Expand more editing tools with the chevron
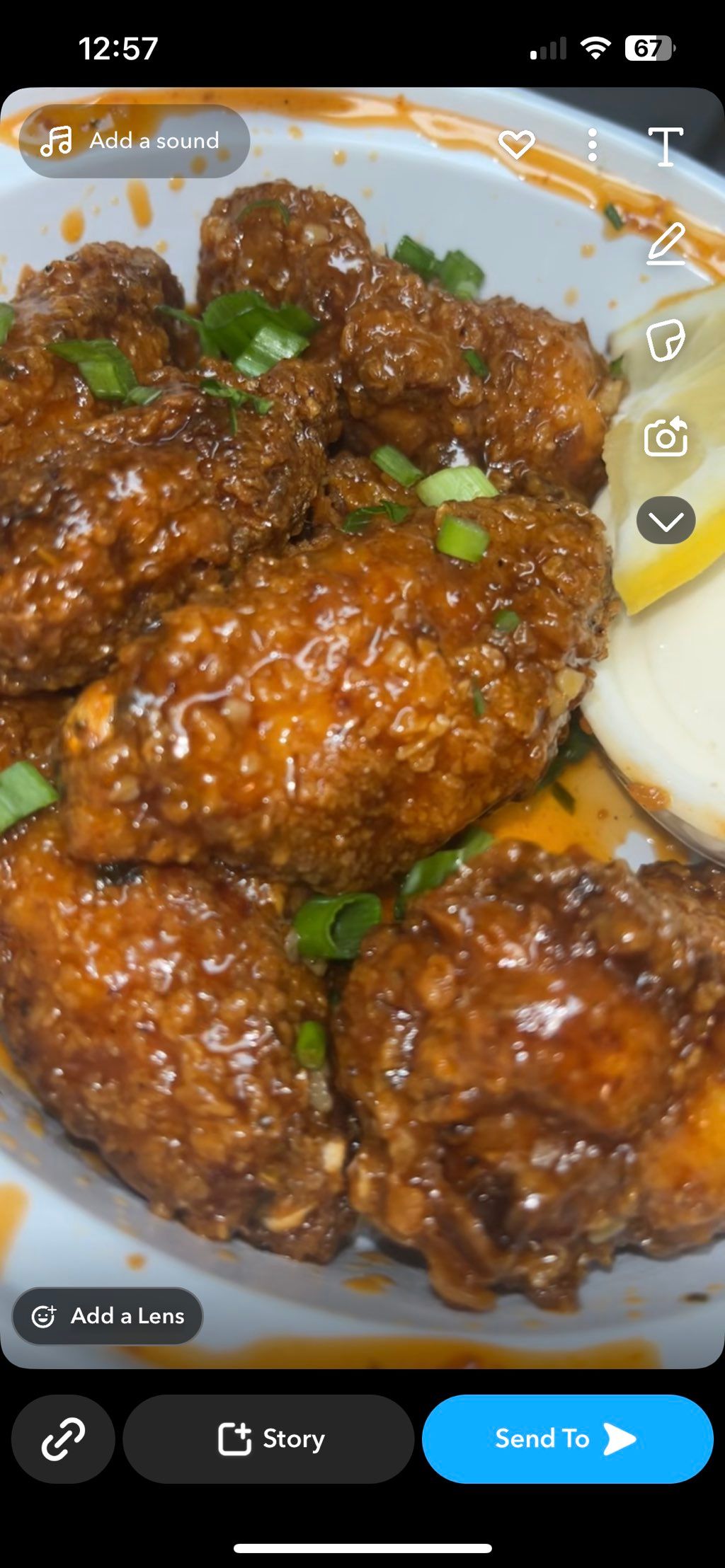 point(666,521)
